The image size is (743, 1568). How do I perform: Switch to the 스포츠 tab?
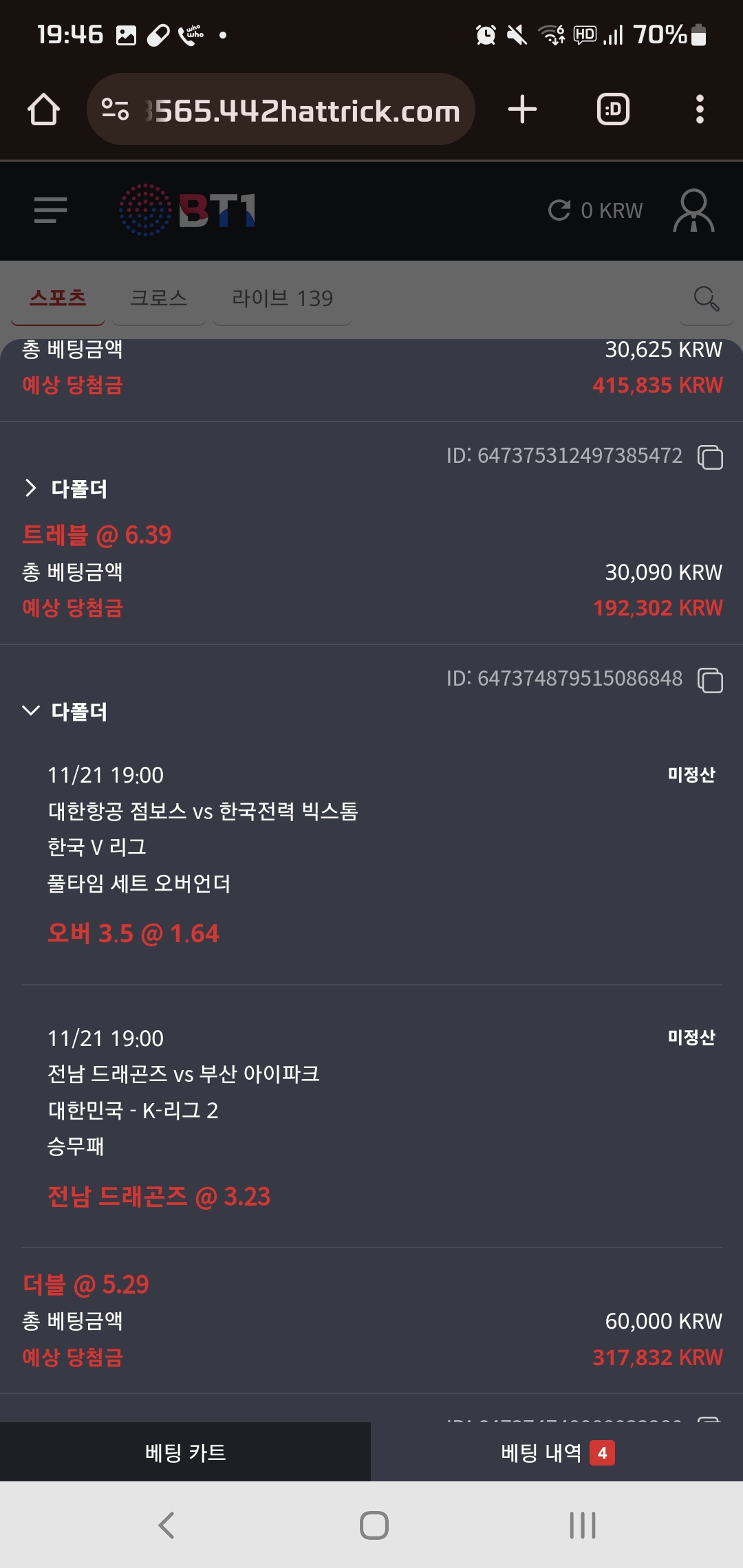[x=58, y=298]
